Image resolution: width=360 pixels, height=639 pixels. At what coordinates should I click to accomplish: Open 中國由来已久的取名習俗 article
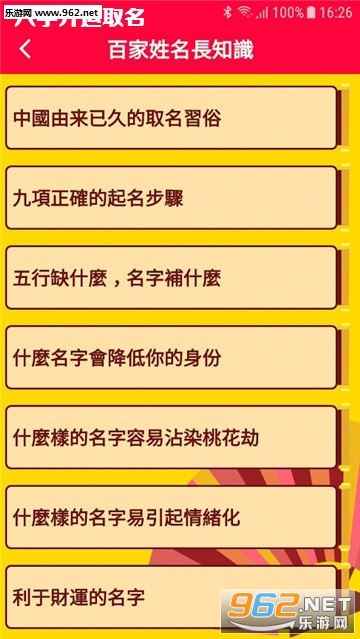pyautogui.click(x=171, y=118)
